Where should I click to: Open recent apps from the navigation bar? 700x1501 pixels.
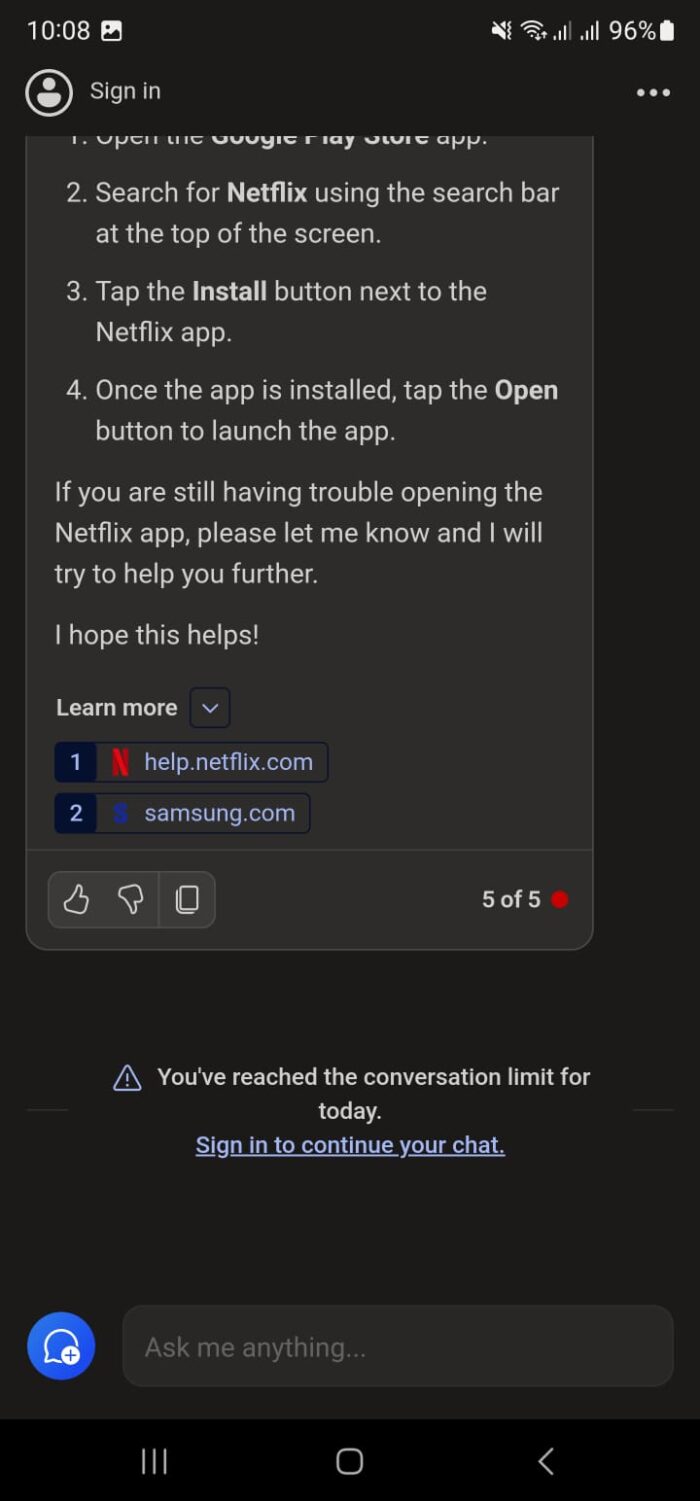click(154, 1461)
